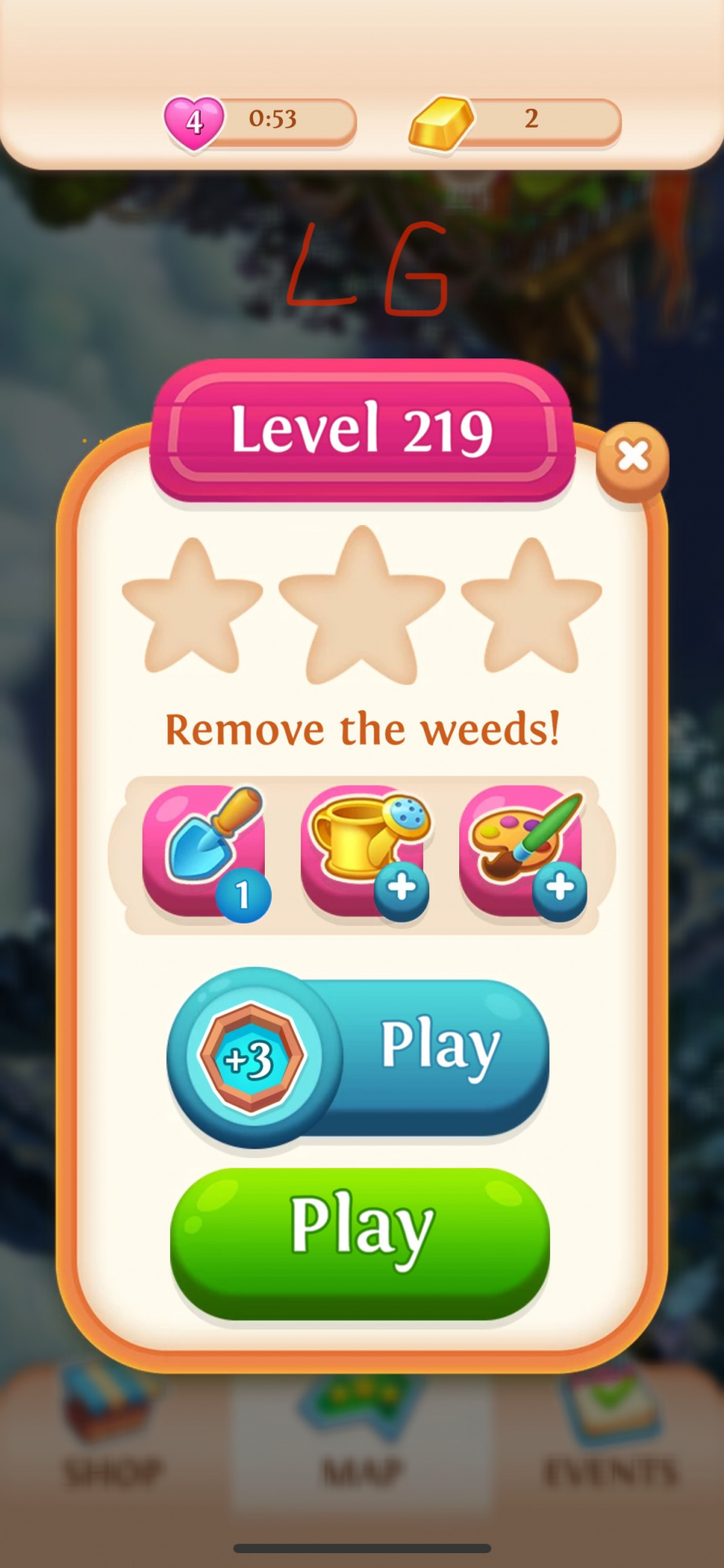This screenshot has width=724, height=1568.
Task: Tap the green Play button
Action: click(x=360, y=1243)
